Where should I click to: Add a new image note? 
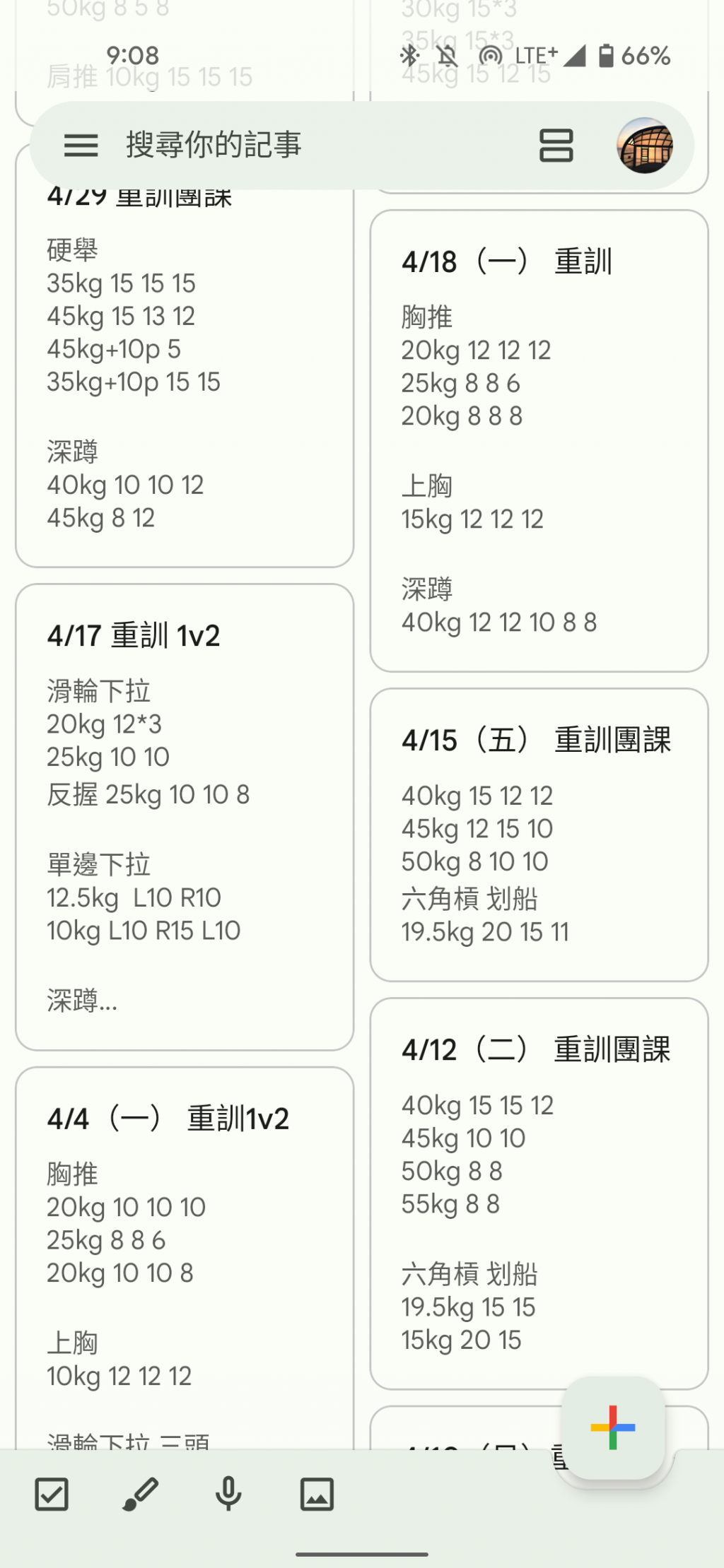click(317, 1495)
